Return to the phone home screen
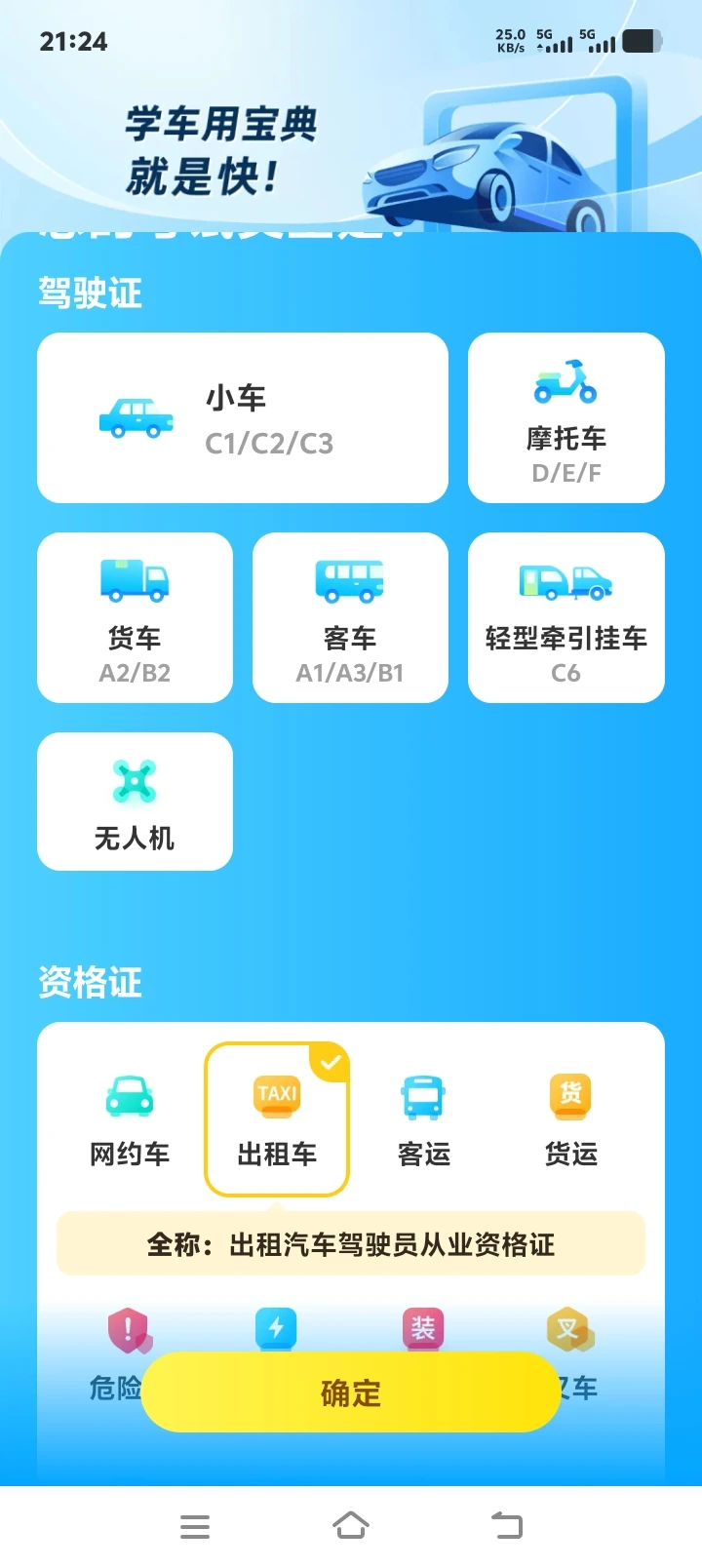This screenshot has height=1568, width=702. point(351,1525)
